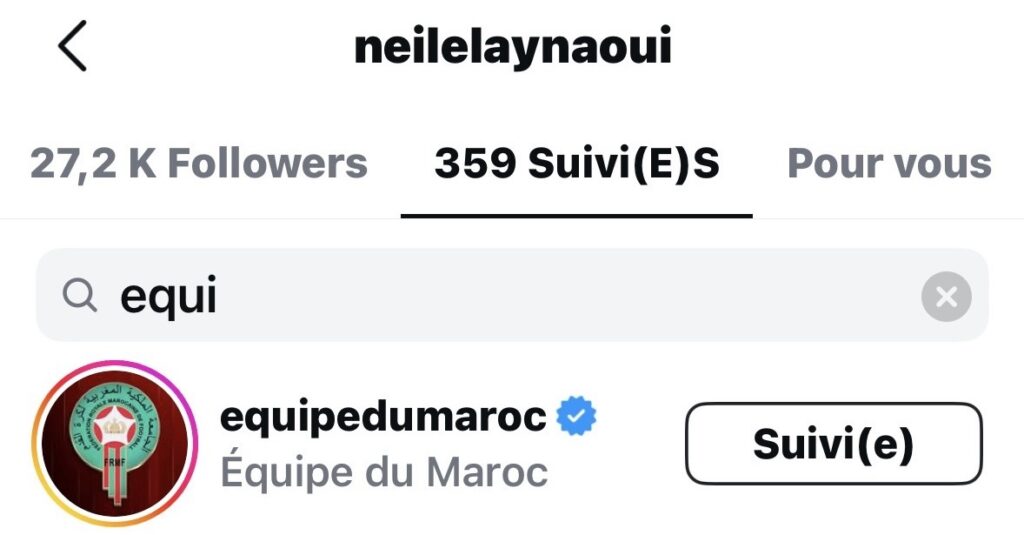View equipedumaroc's story from profile picture
The height and width of the screenshot is (535, 1024).
pyautogui.click(x=116, y=444)
